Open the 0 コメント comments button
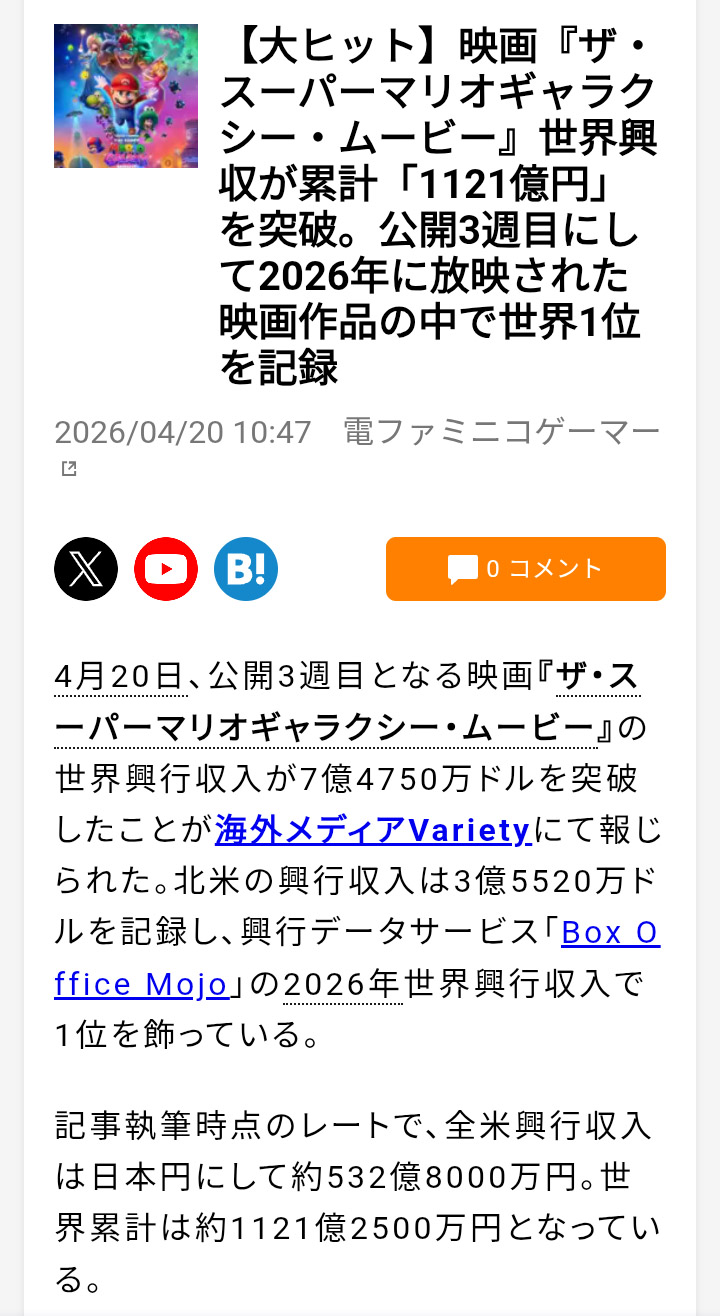 click(x=525, y=569)
